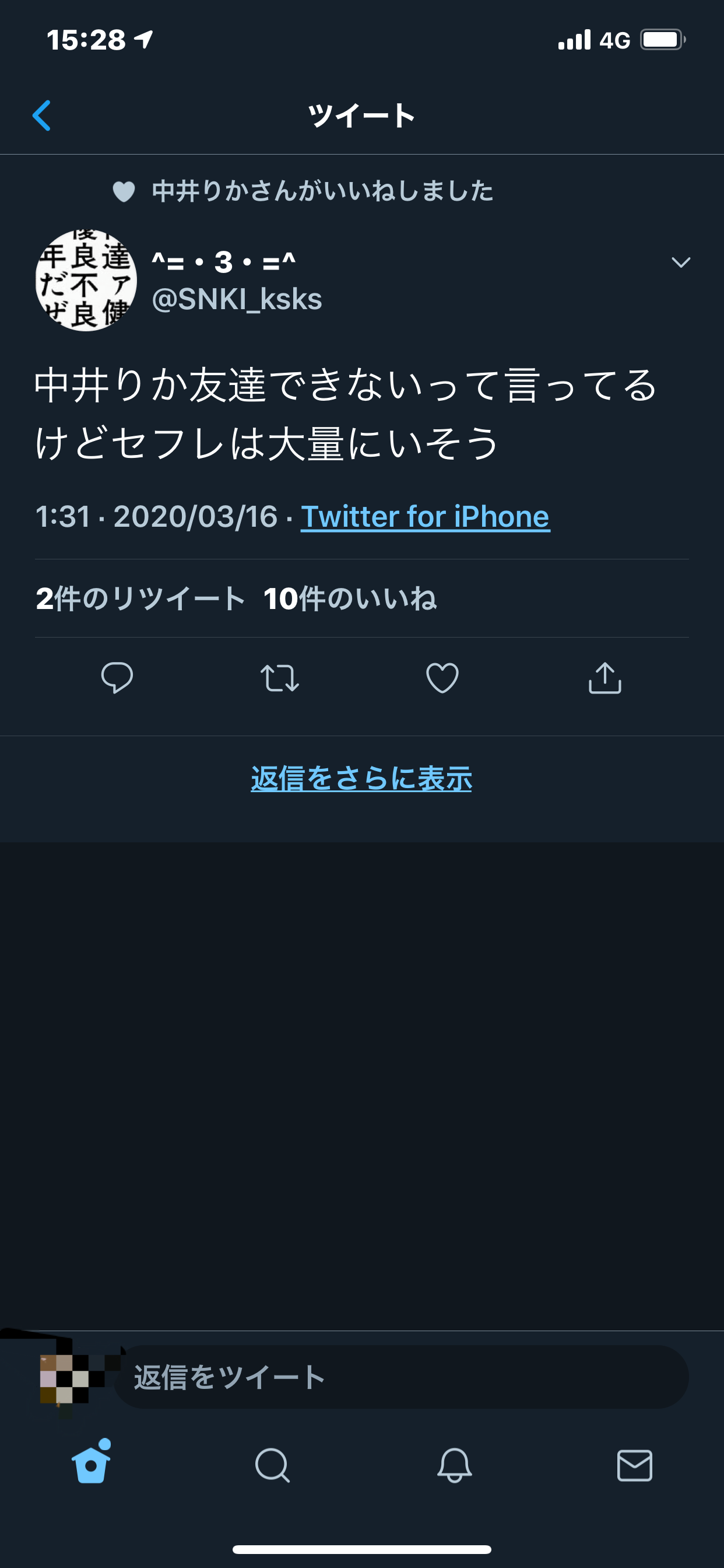This screenshot has width=724, height=1568.
Task: Tap 返信をさらに表示 to show more replies
Action: (x=361, y=779)
